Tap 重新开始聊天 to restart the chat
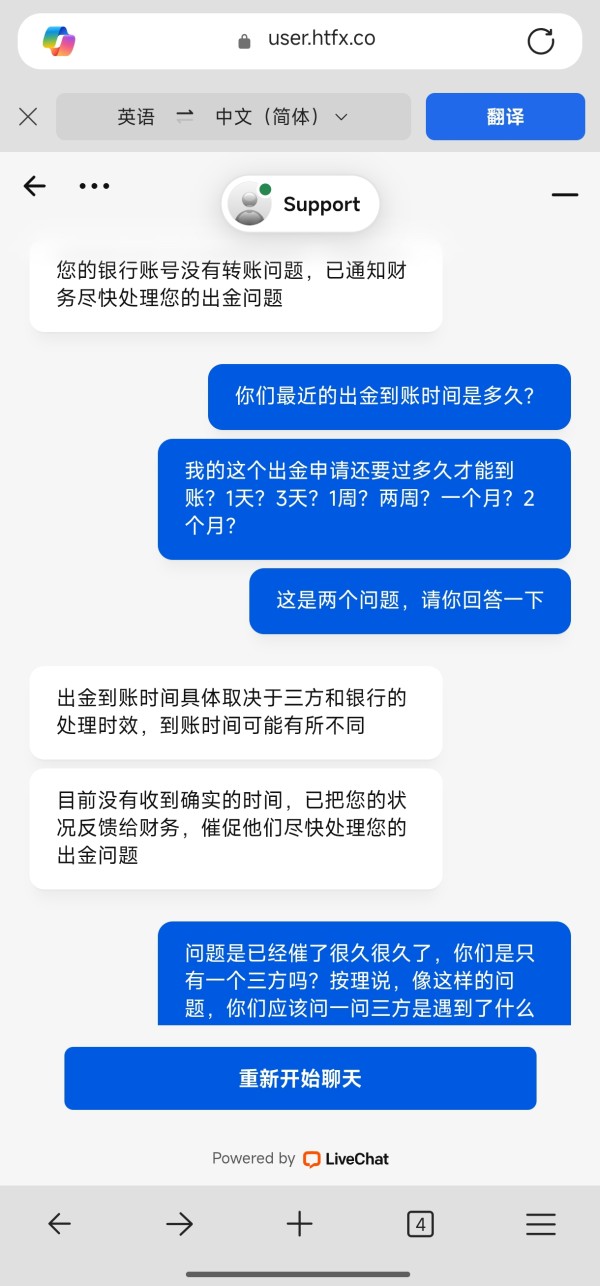The image size is (600, 1286). [300, 1079]
